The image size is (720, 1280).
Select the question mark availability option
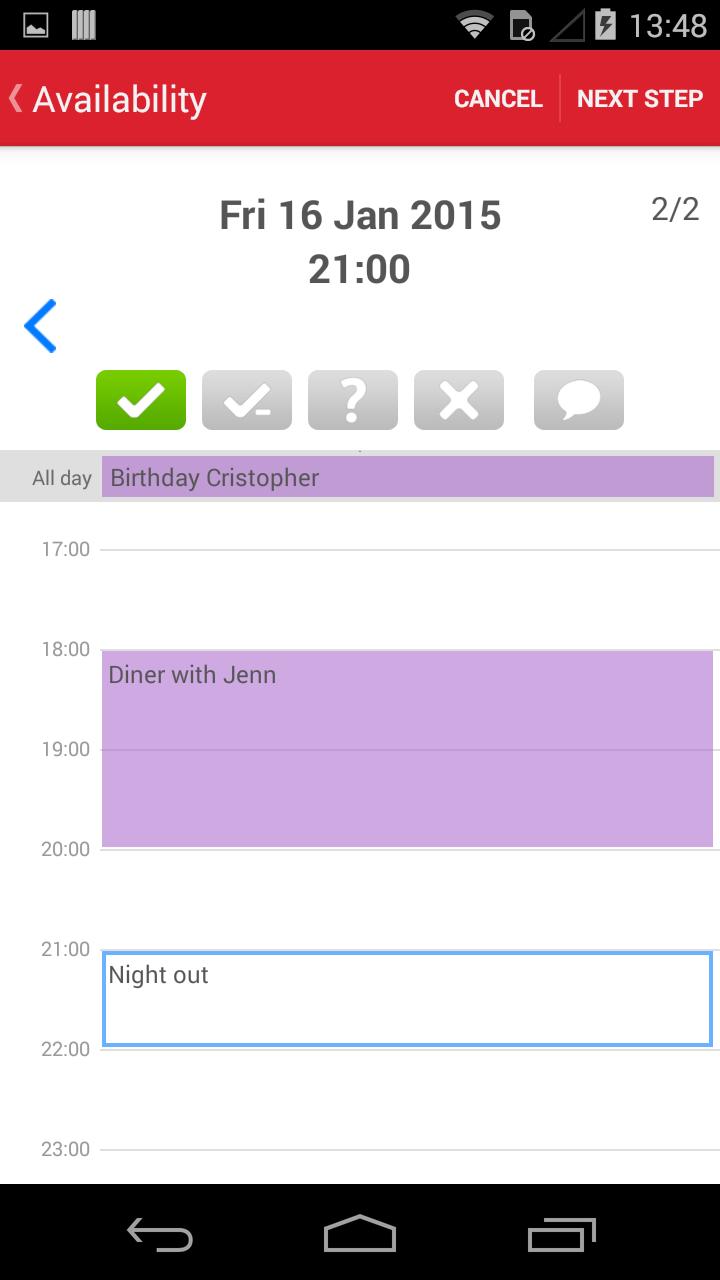point(352,399)
